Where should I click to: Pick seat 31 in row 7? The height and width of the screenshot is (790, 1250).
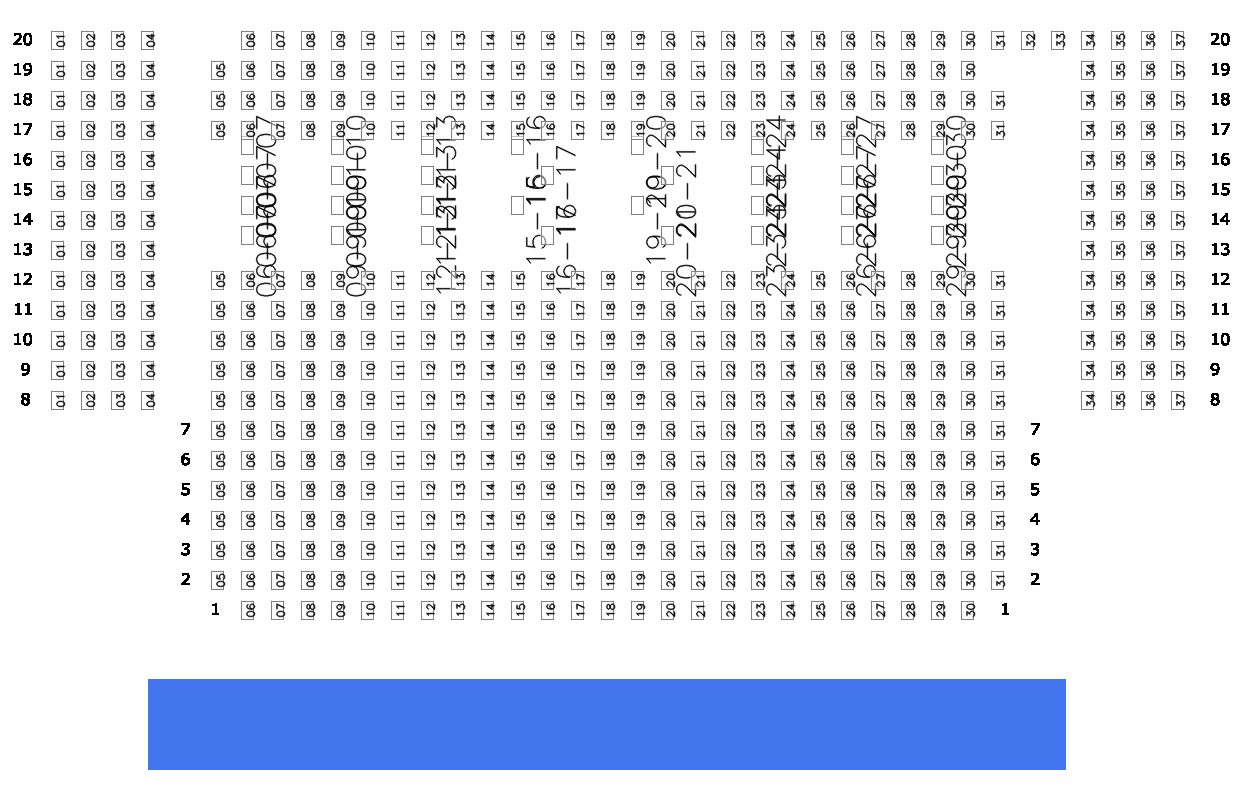click(998, 430)
